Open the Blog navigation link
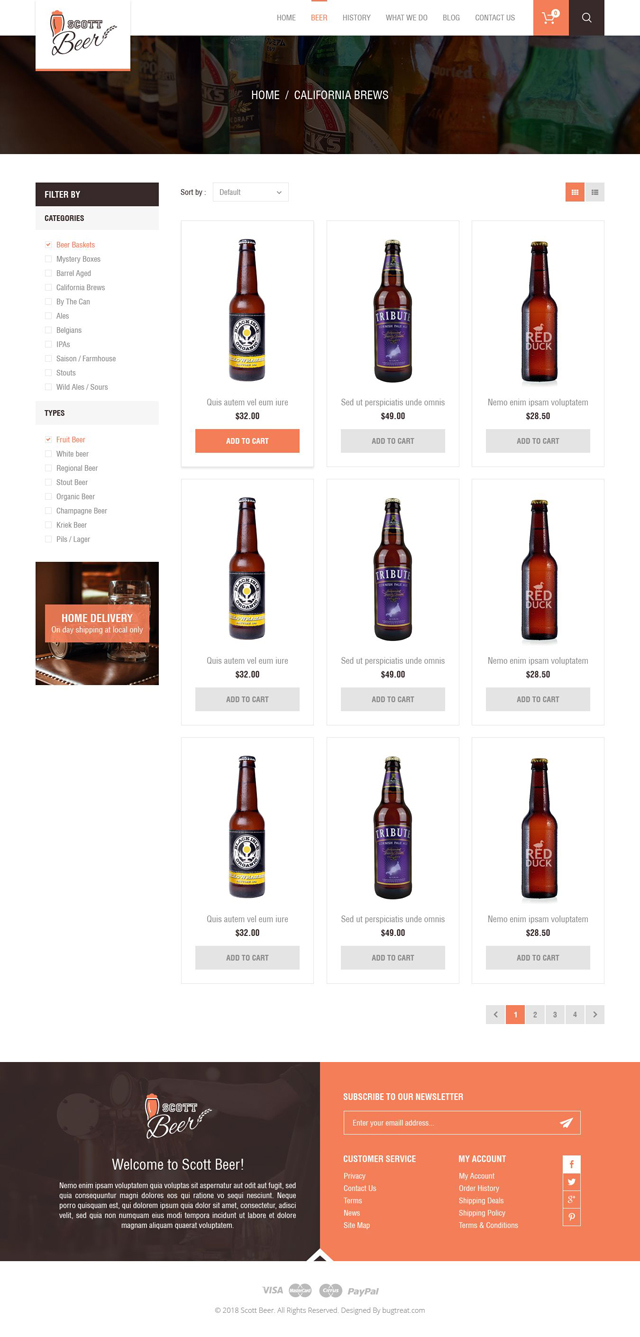The width and height of the screenshot is (640, 1337). pos(451,18)
